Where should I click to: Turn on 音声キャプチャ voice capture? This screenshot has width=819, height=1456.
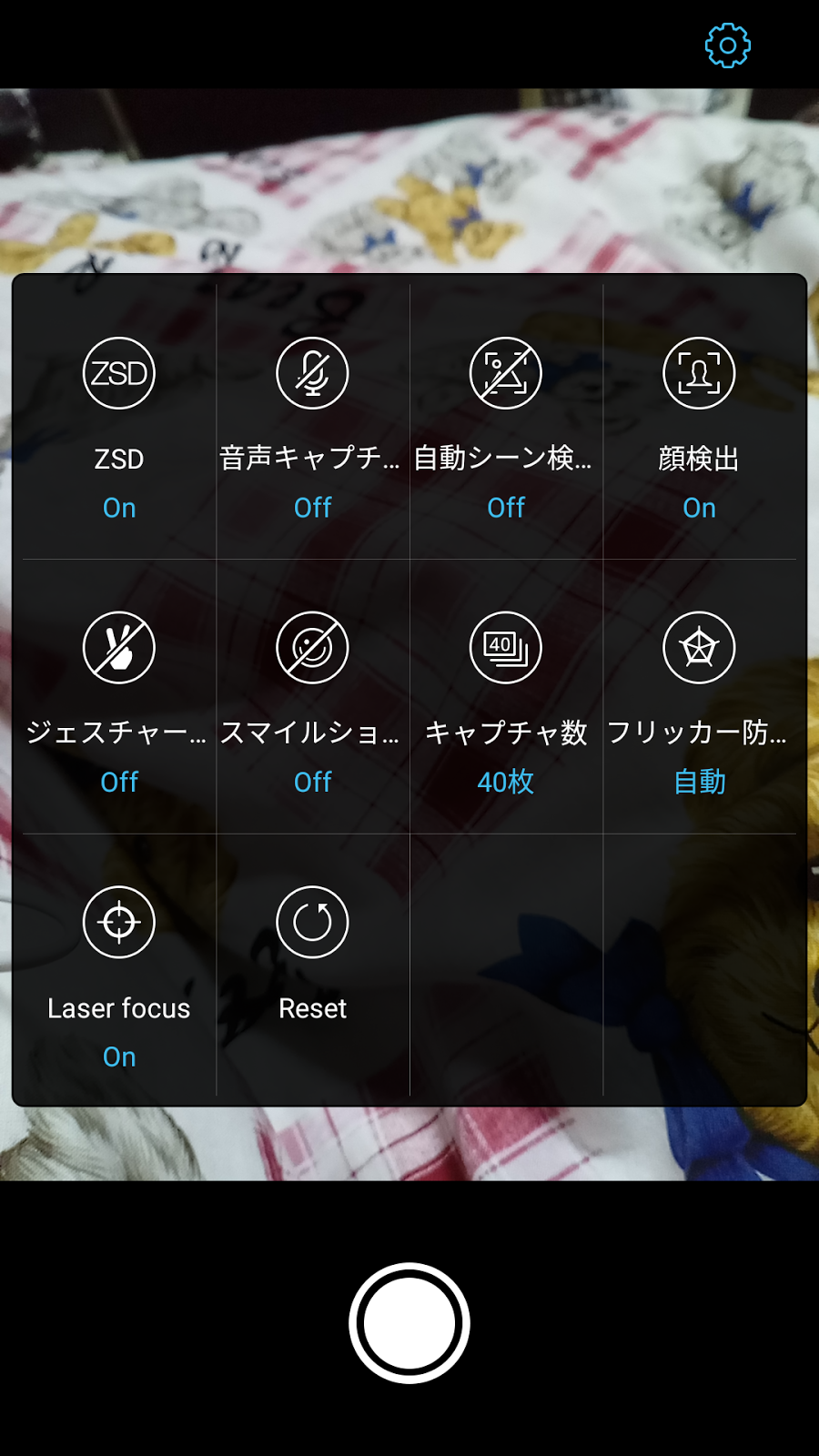(x=312, y=373)
